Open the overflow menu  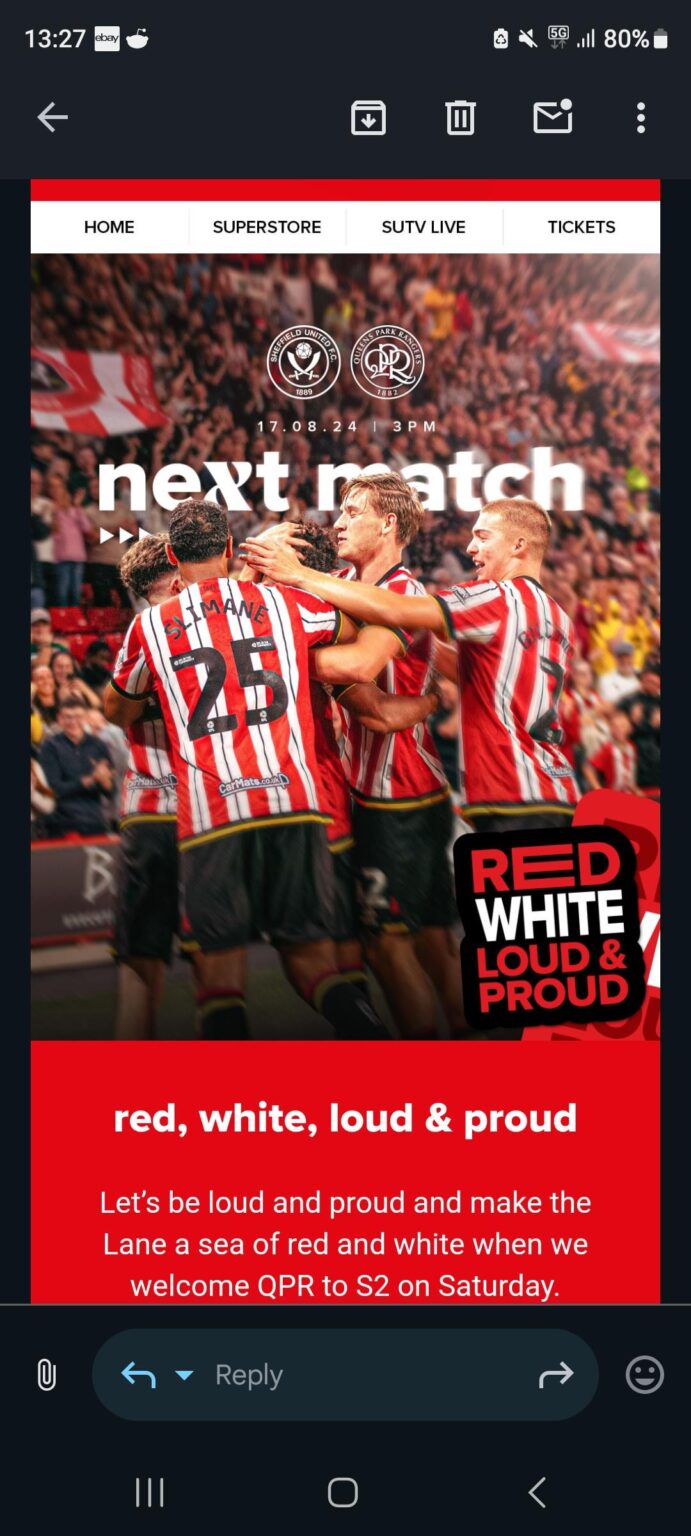coord(641,118)
